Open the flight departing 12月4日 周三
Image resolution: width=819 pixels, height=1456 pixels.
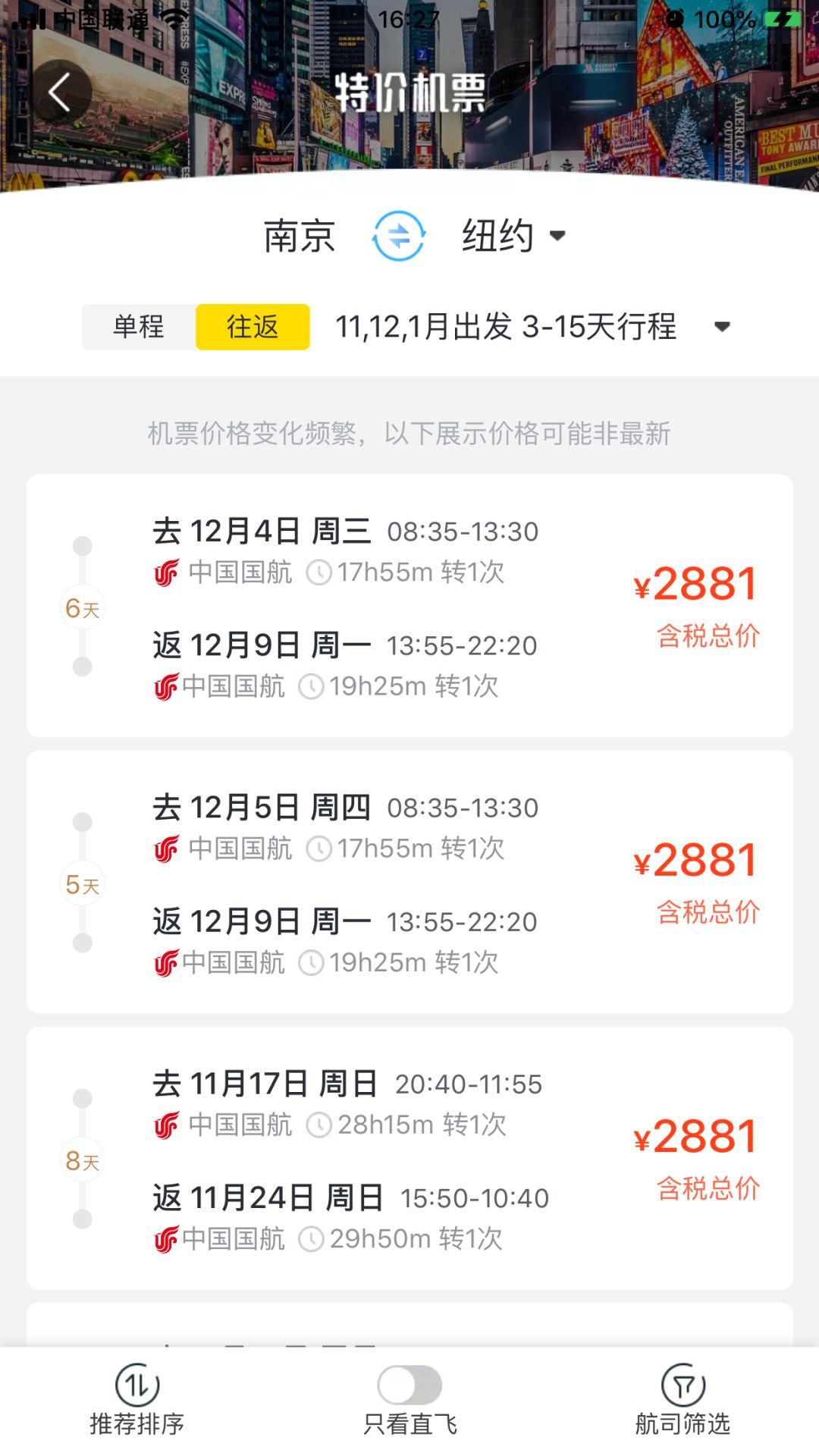409,605
